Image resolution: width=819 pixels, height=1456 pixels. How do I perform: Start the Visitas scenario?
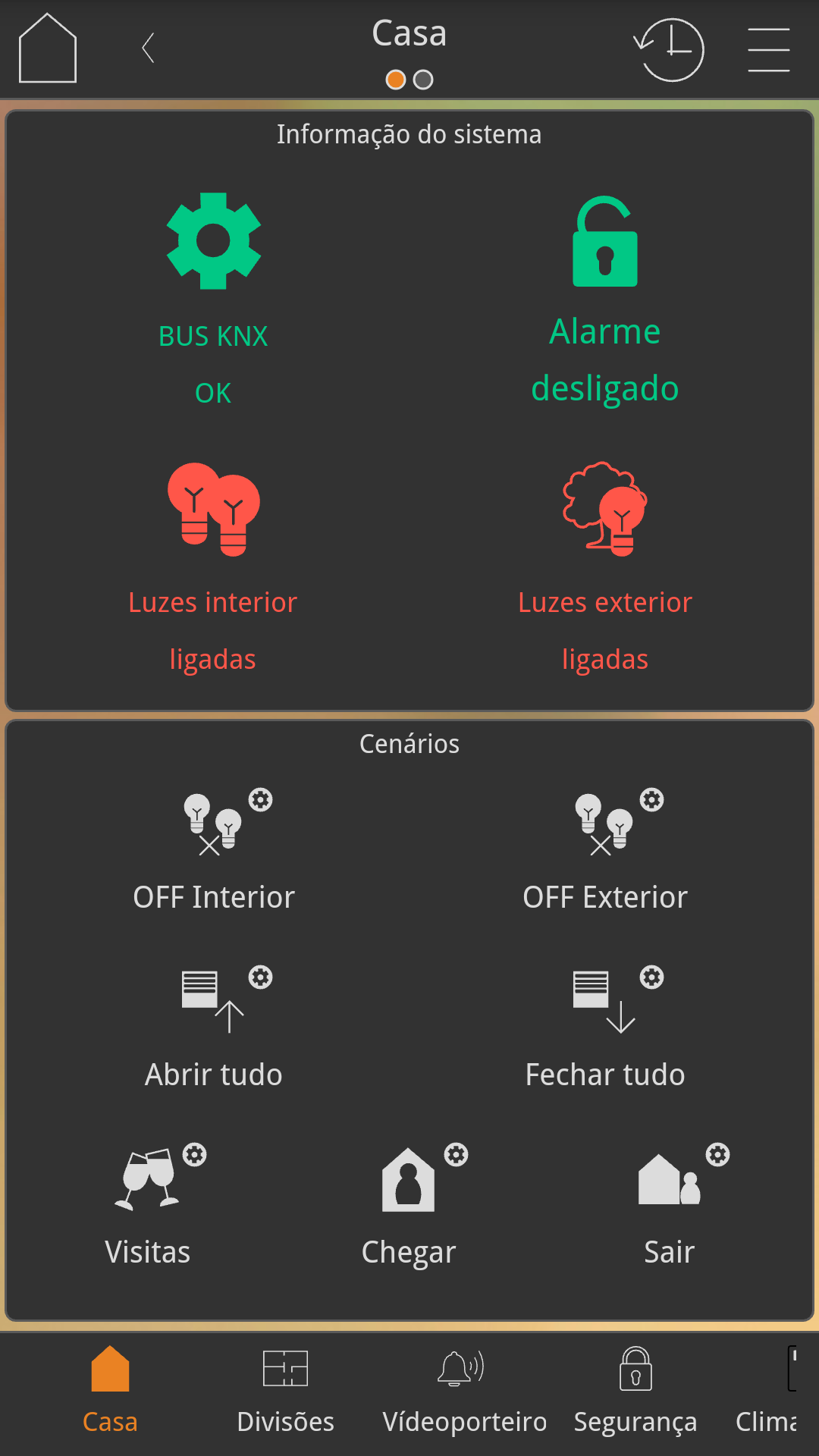(x=148, y=1206)
